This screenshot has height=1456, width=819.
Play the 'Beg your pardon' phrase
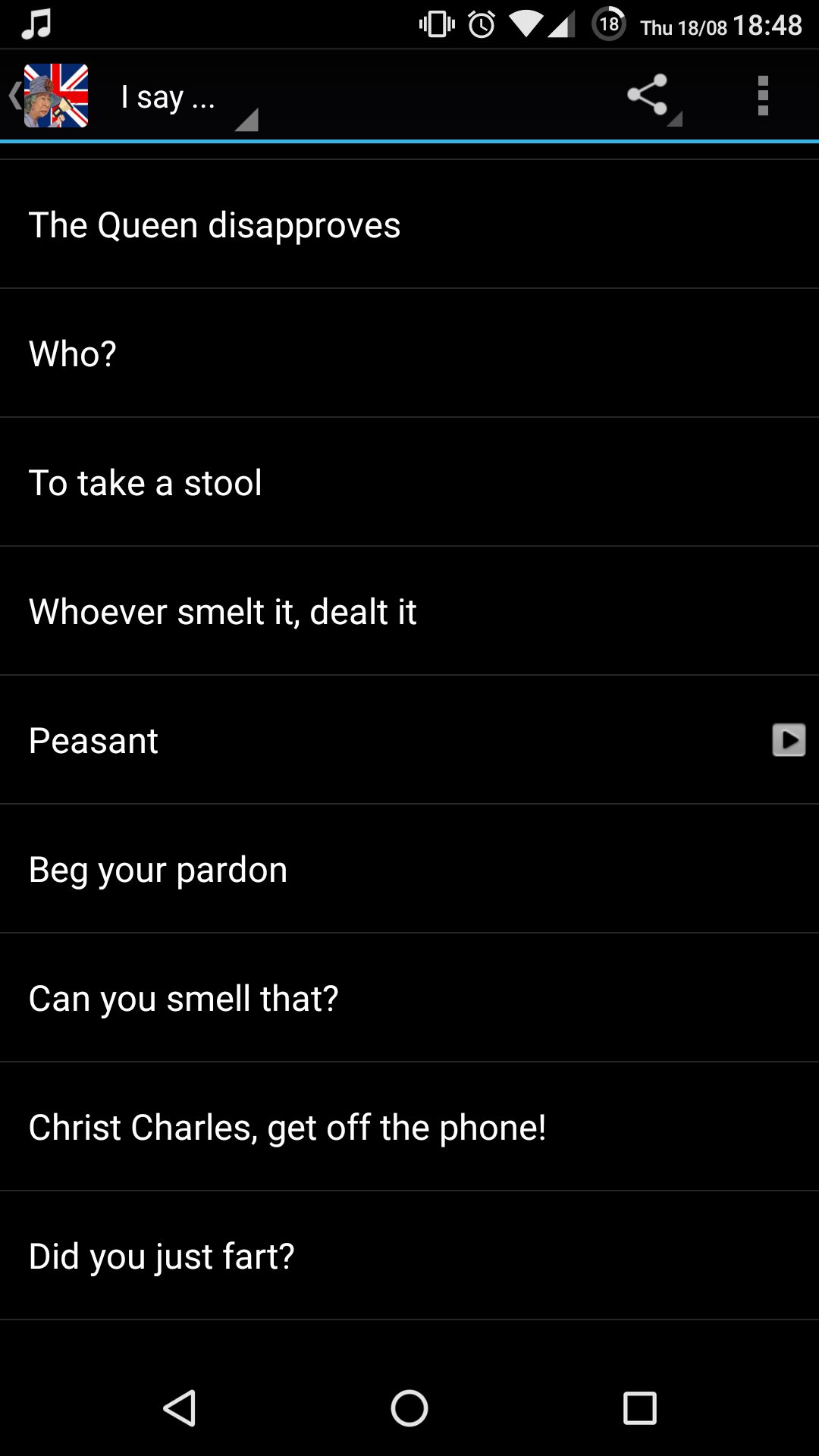coord(409,870)
